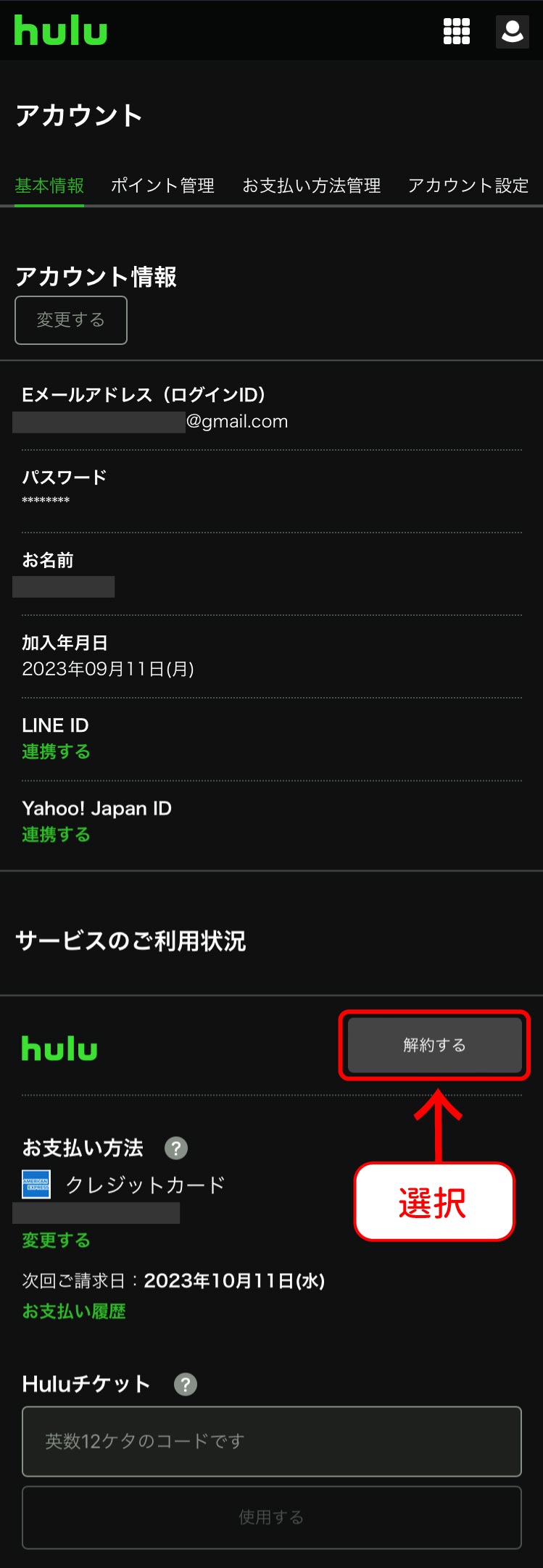543x1568 pixels.
Task: Open the お支払い方法管理 tab
Action: (311, 185)
